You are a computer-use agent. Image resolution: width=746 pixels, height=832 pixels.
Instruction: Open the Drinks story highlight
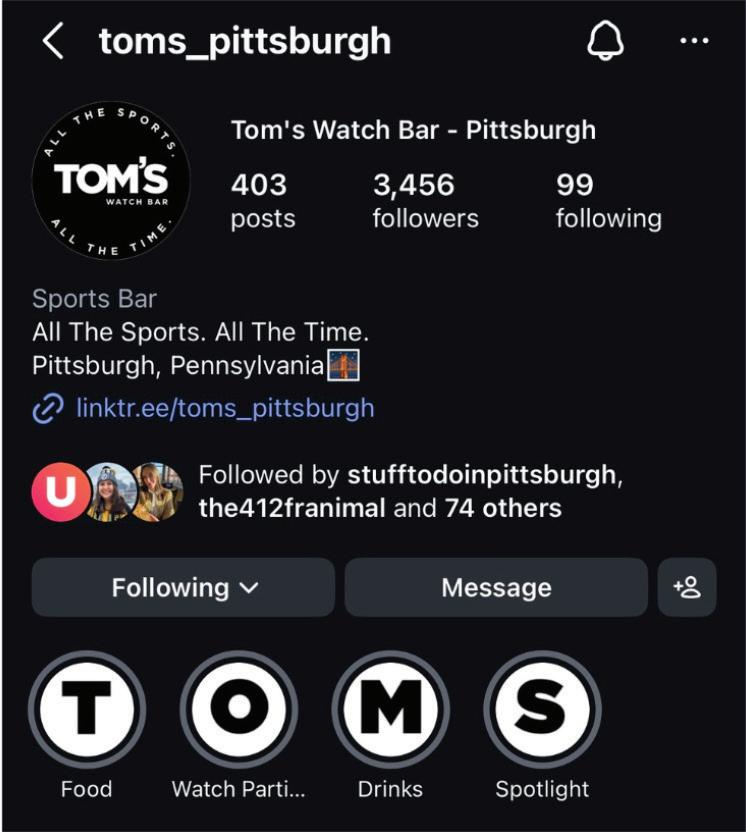tap(390, 709)
